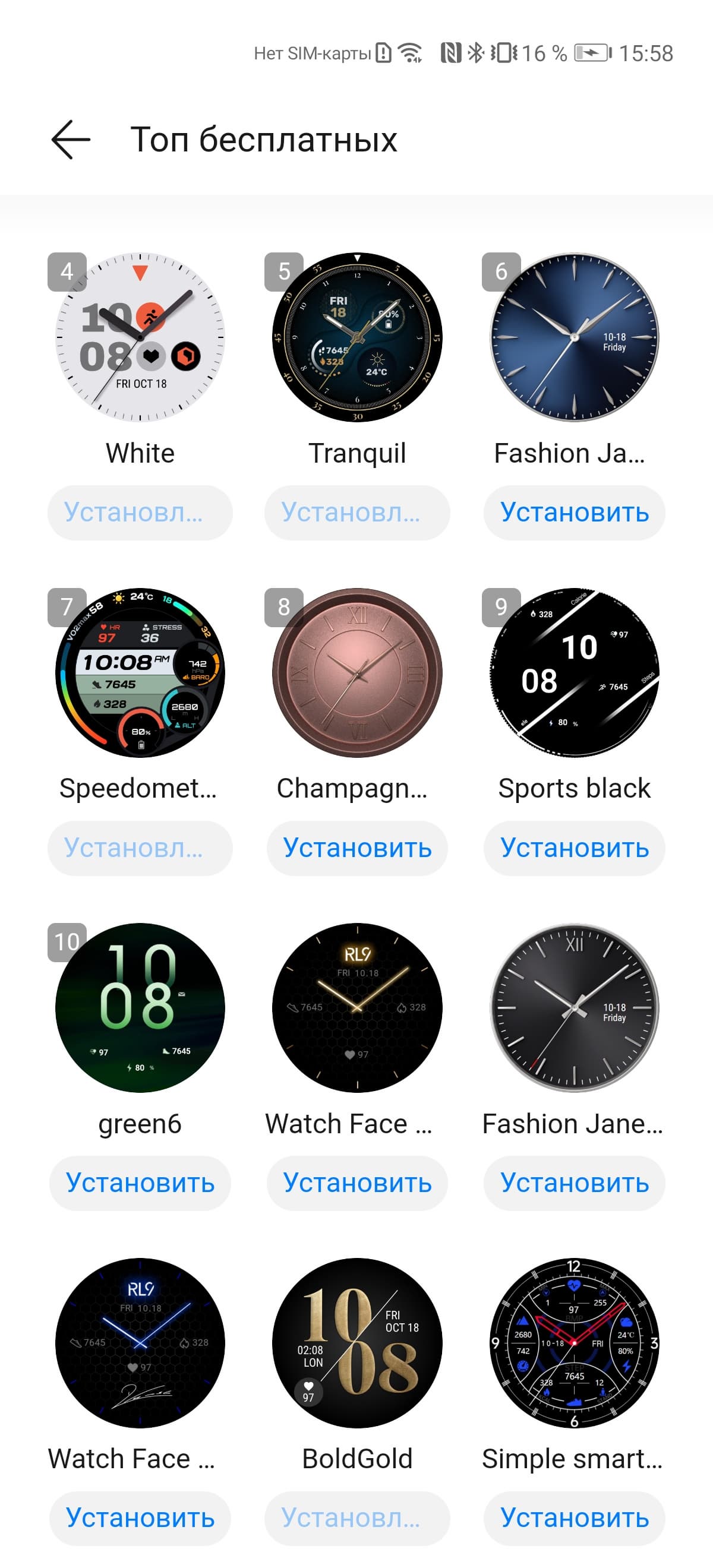Tap the installed button under Tranquil
Image resolution: width=713 pixels, height=1568 pixels.
pos(357,513)
